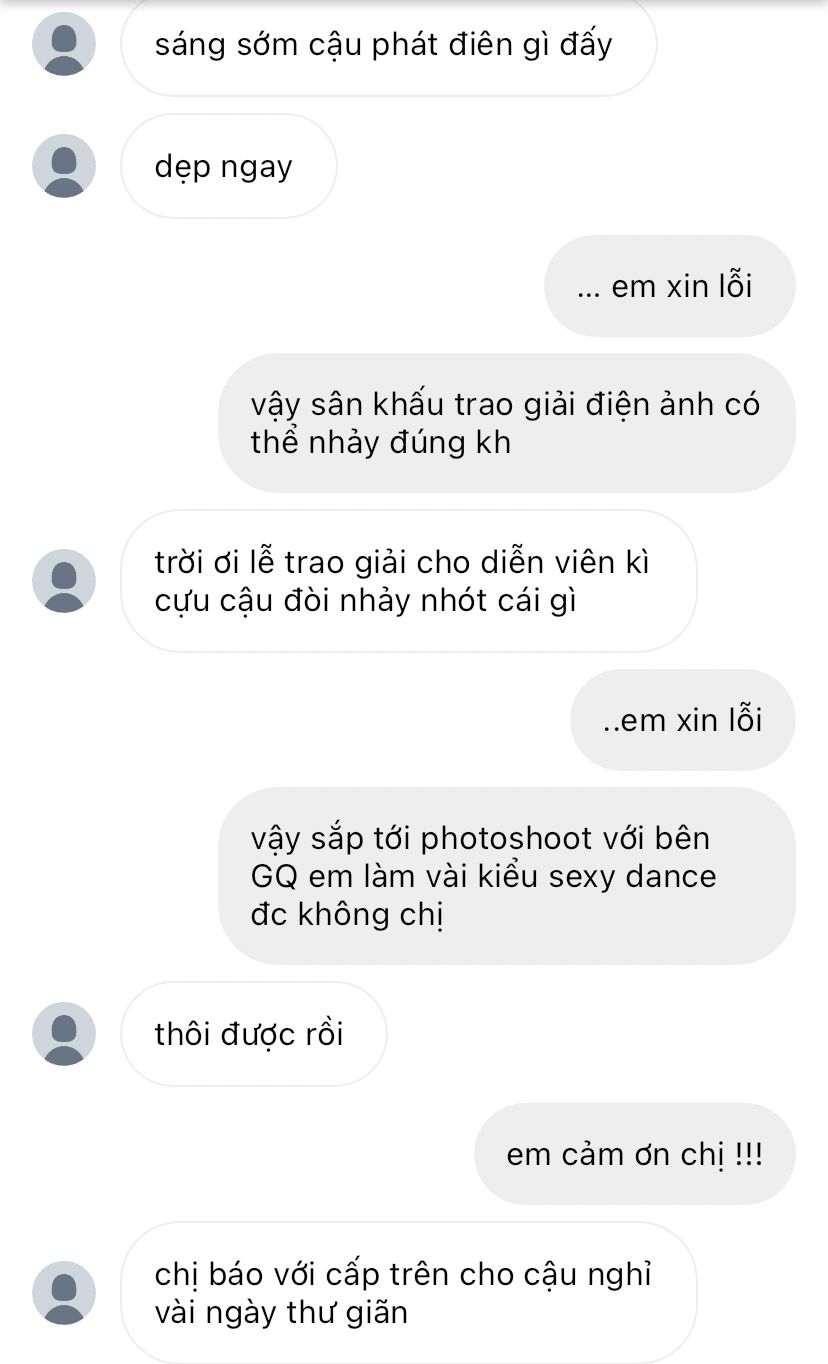
Task: Open sender's avatar beside "dẹp ngay" message
Action: coord(64,166)
